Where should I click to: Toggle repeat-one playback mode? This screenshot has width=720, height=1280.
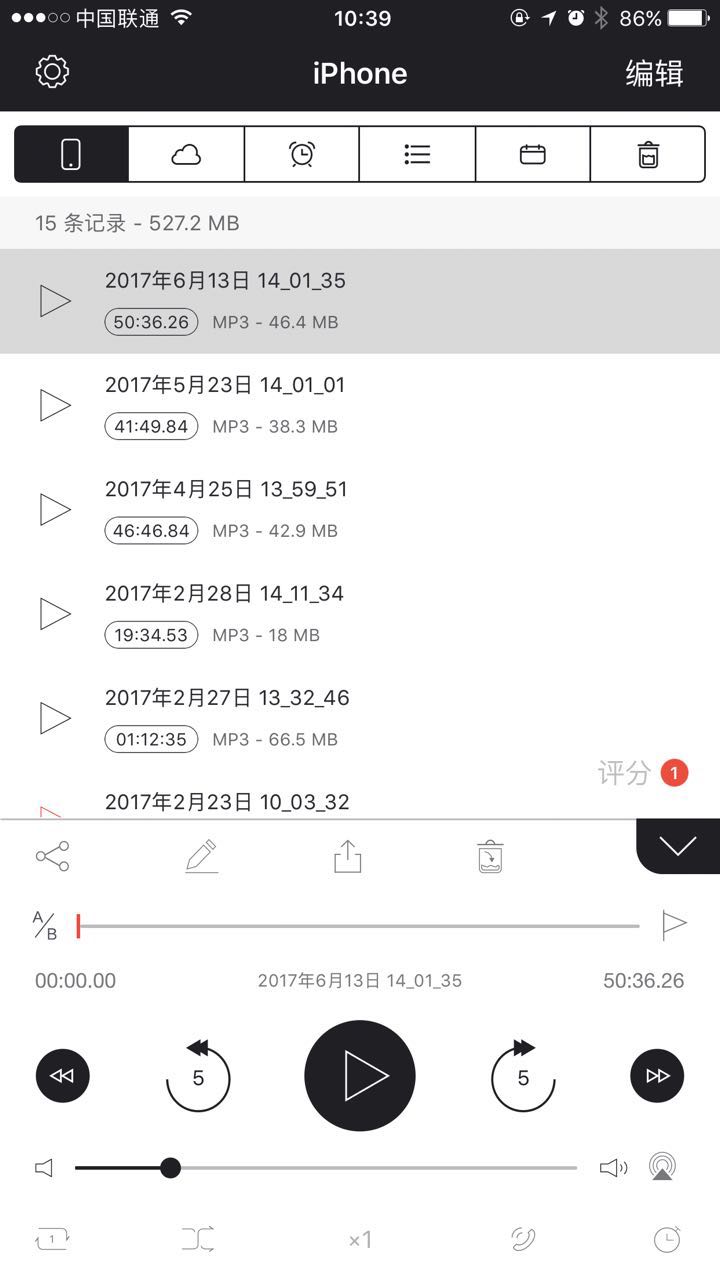click(x=52, y=1238)
